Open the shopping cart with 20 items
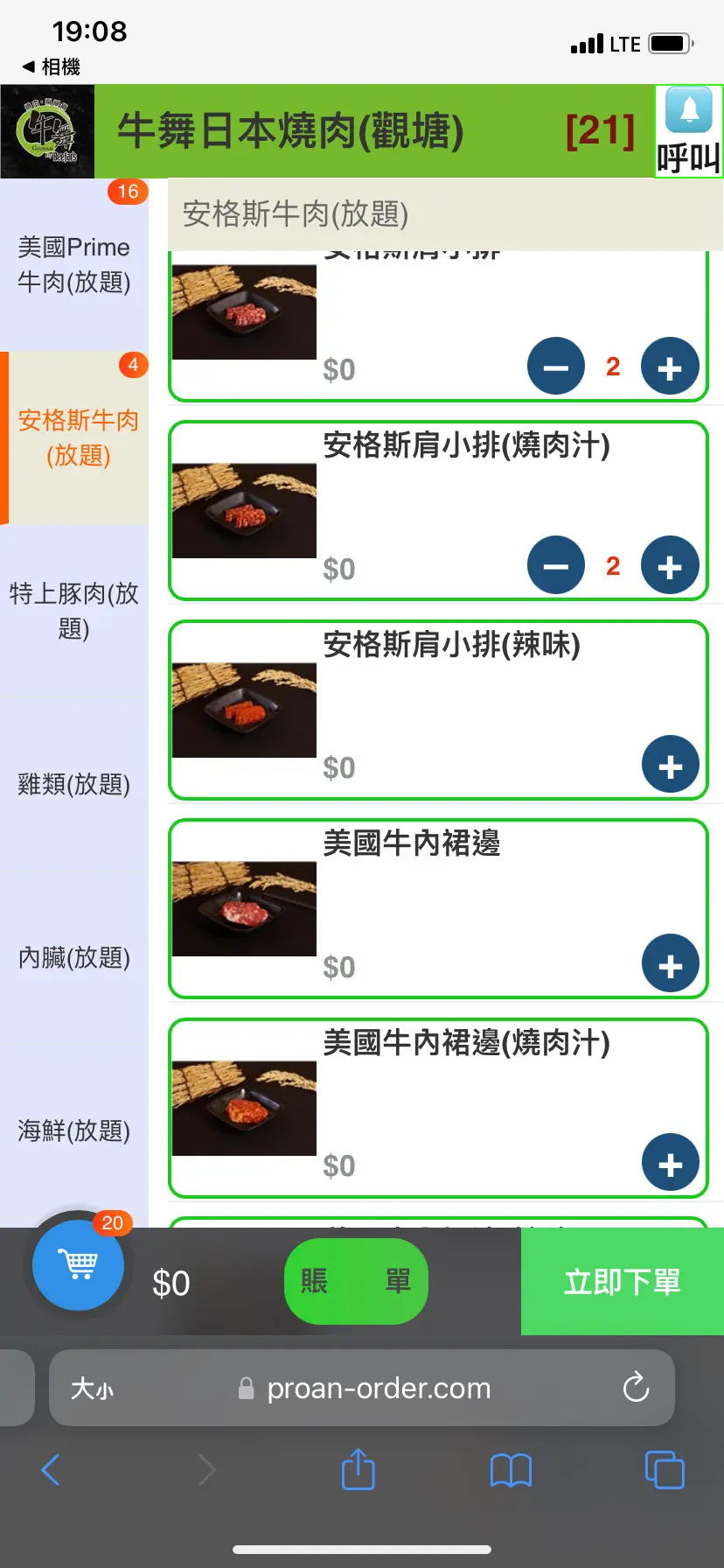724x1568 pixels. [79, 1264]
